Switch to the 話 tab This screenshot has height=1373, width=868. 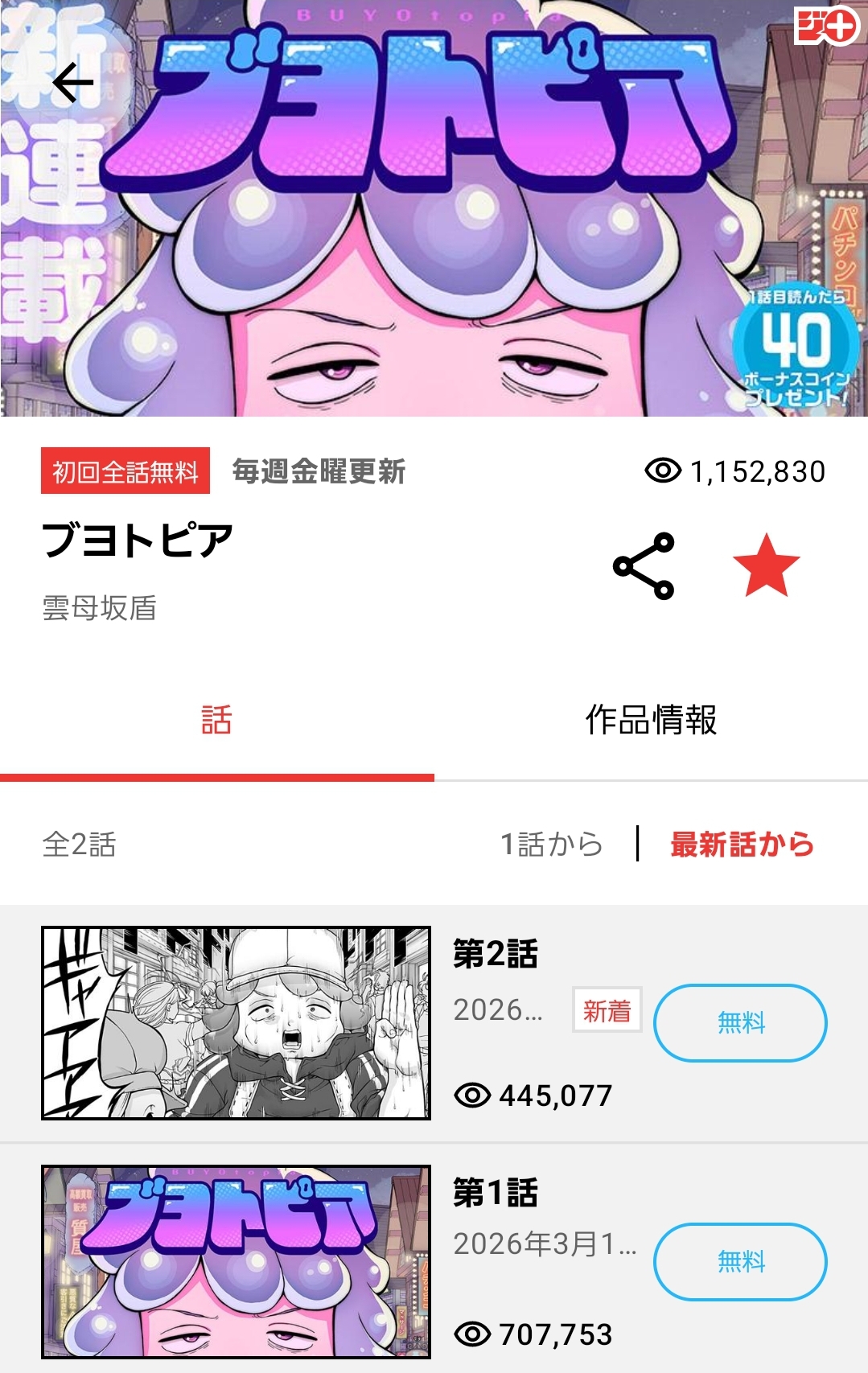point(216,720)
